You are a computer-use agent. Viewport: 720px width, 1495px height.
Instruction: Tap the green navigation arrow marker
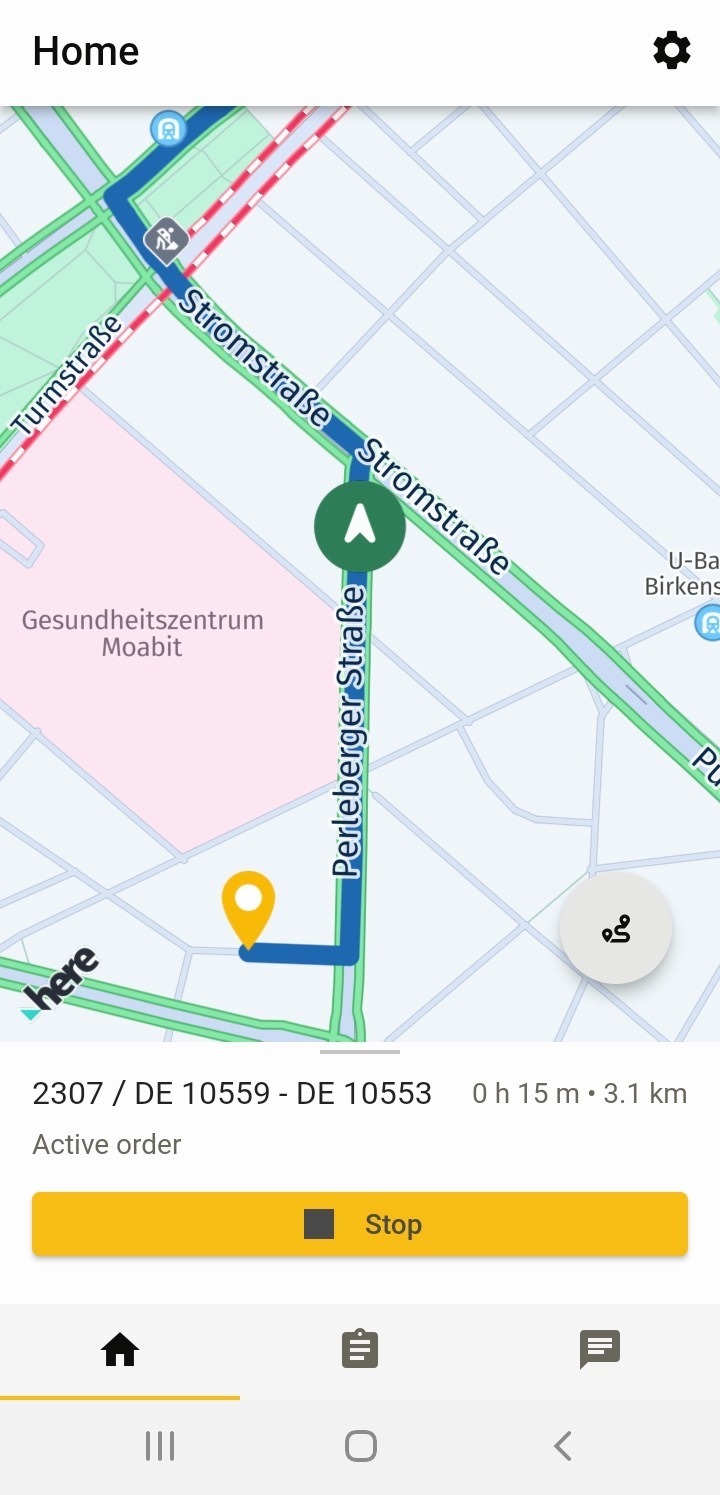359,527
